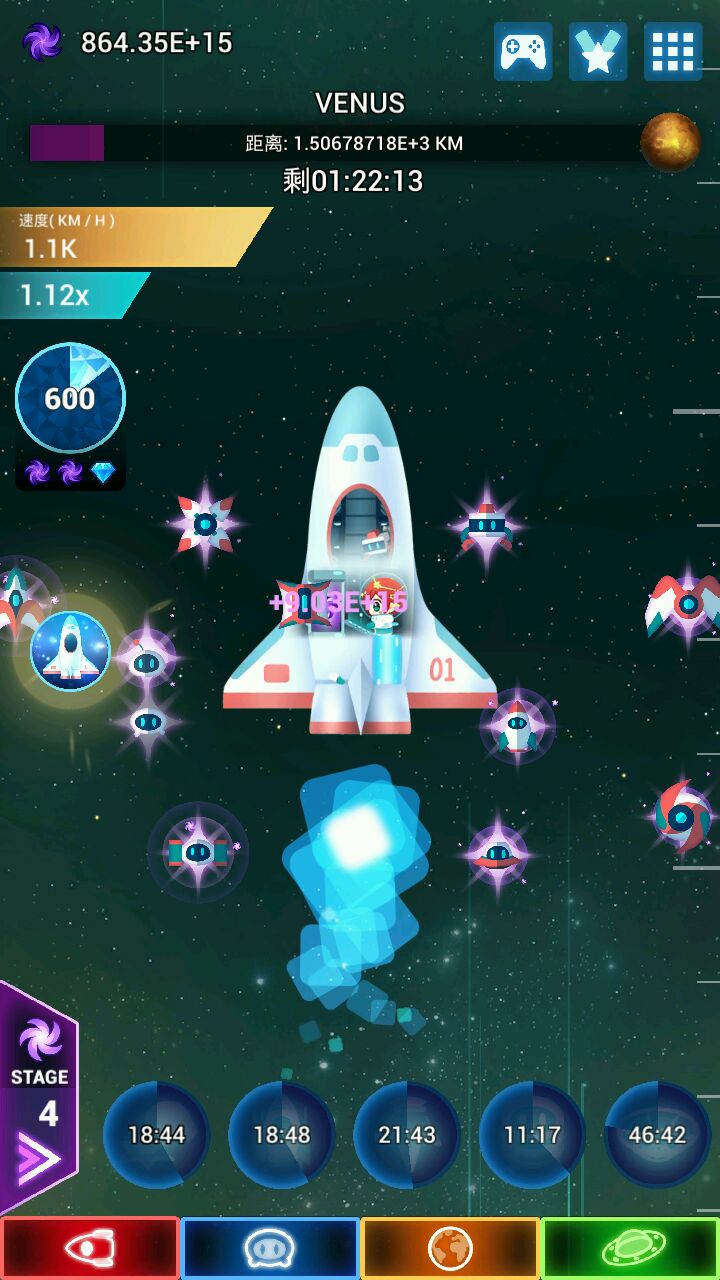Image resolution: width=720 pixels, height=1280 pixels.
Task: Tap the skill timer showing 21:43
Action: 407,1135
